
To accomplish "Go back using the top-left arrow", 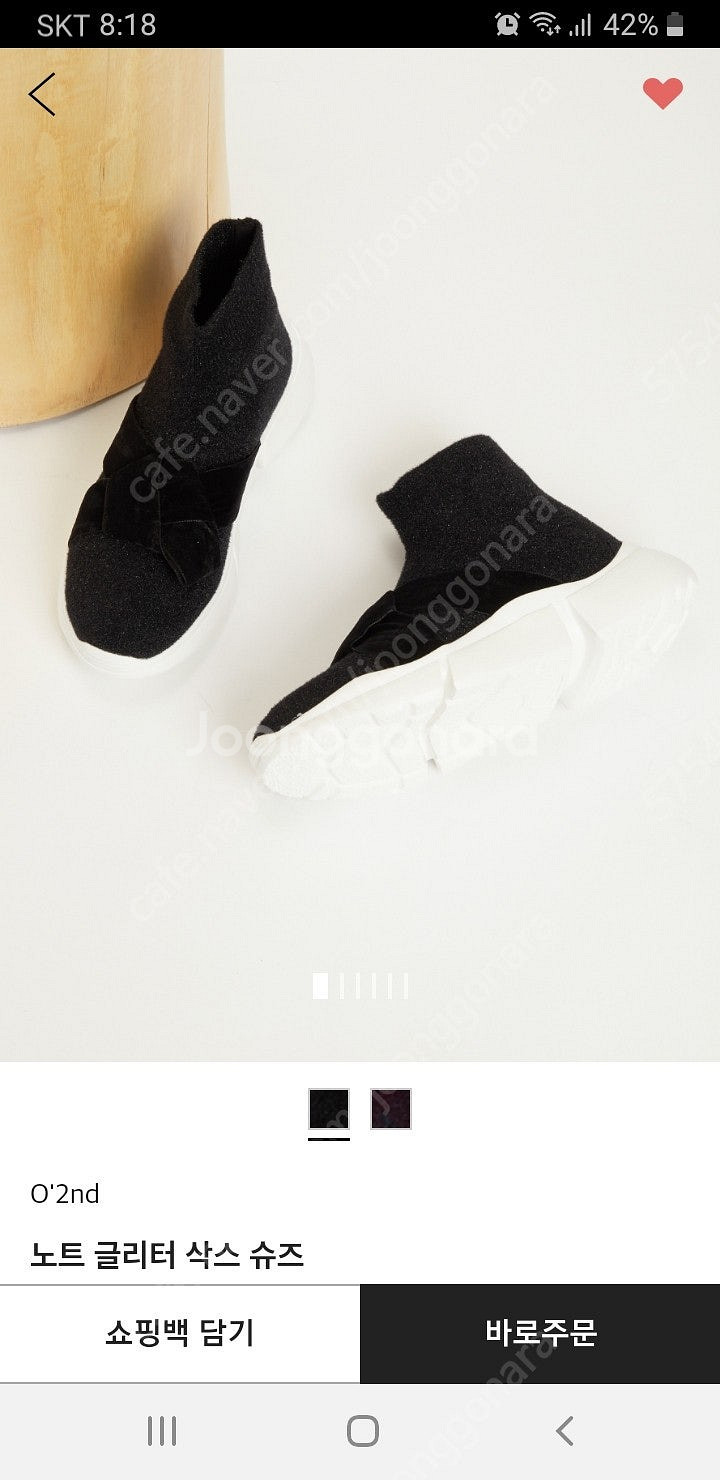I will [x=42, y=95].
